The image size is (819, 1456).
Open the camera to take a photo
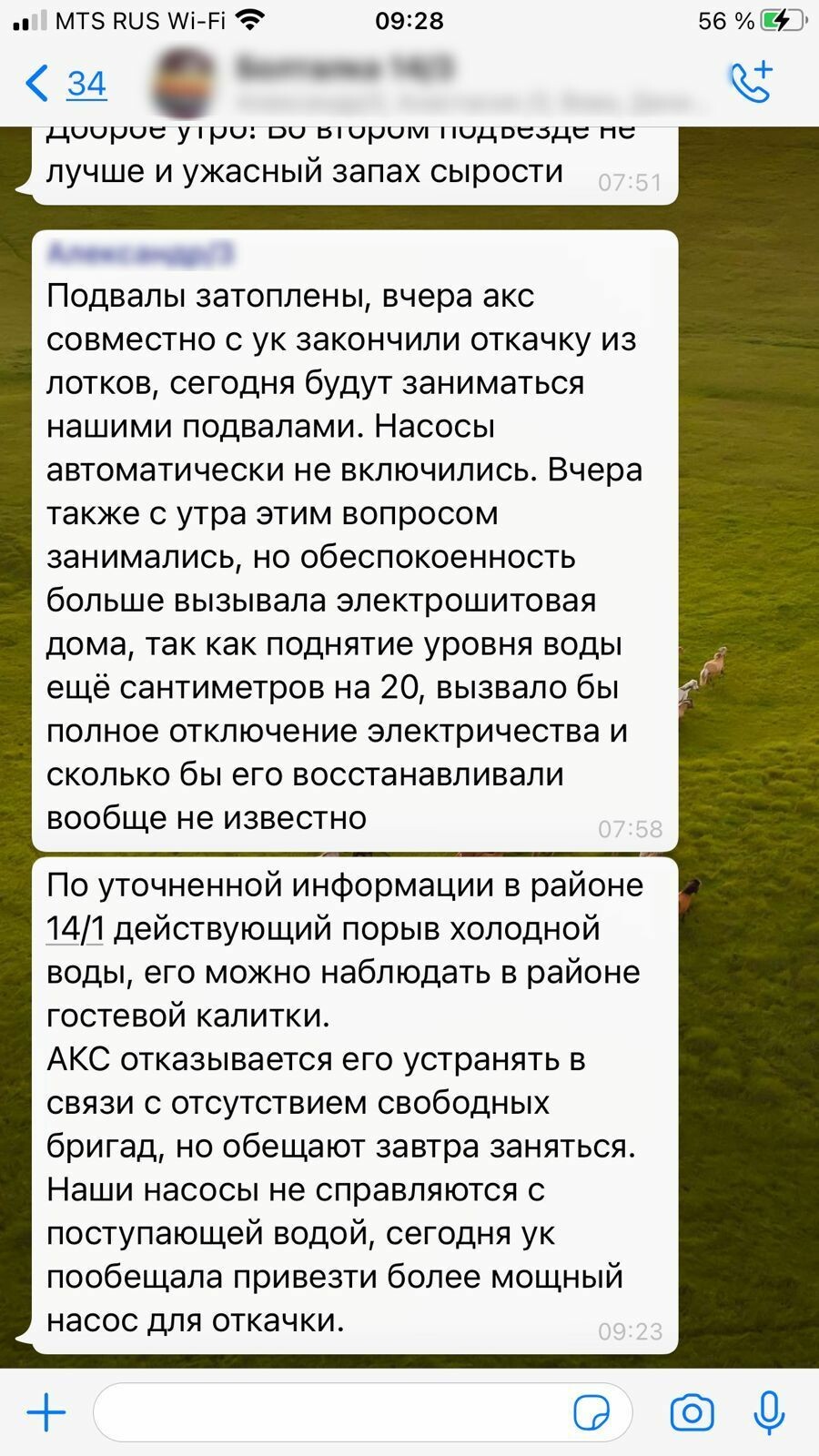[693, 1412]
